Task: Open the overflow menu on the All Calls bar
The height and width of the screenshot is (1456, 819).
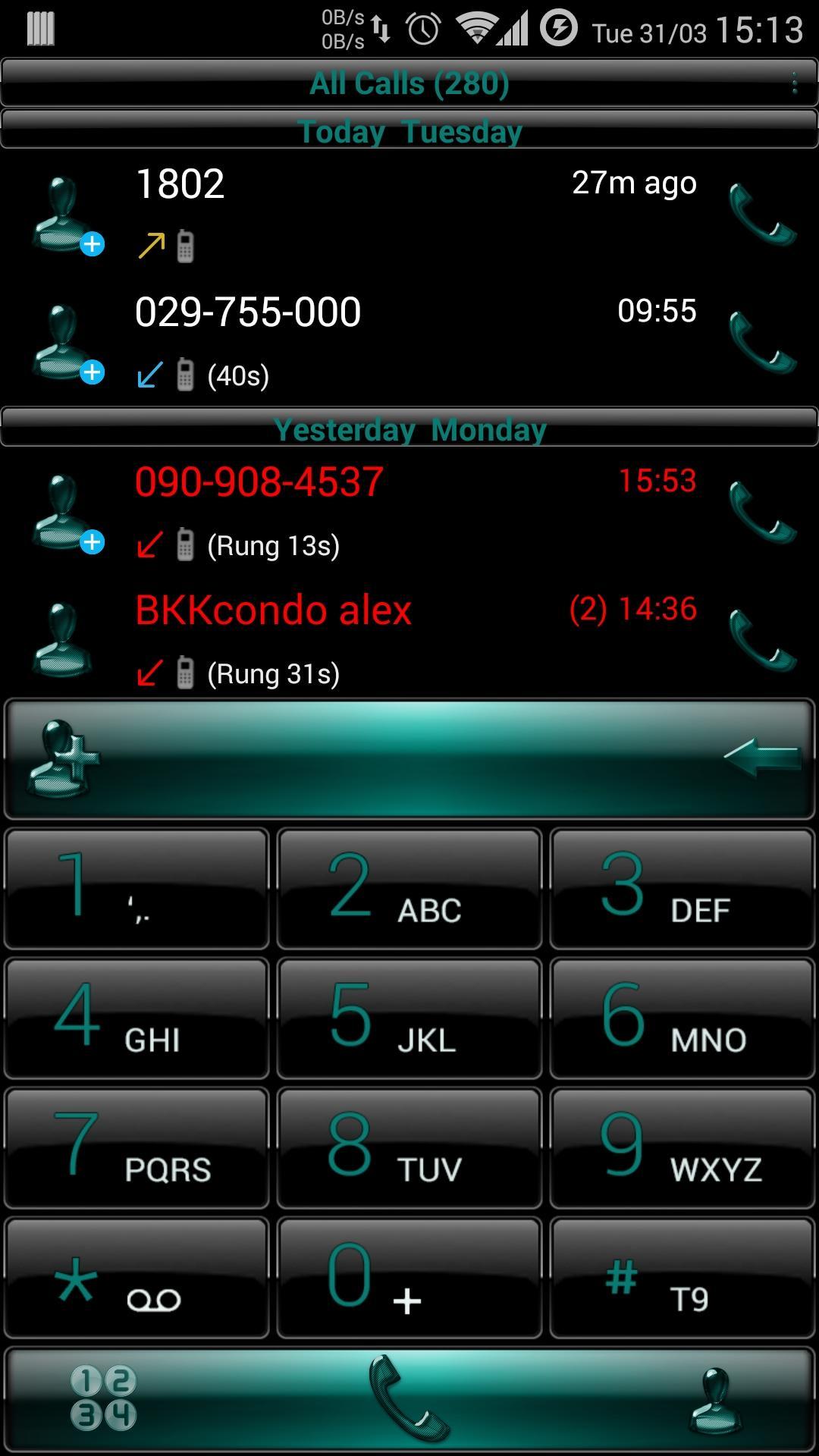Action: 792,82
